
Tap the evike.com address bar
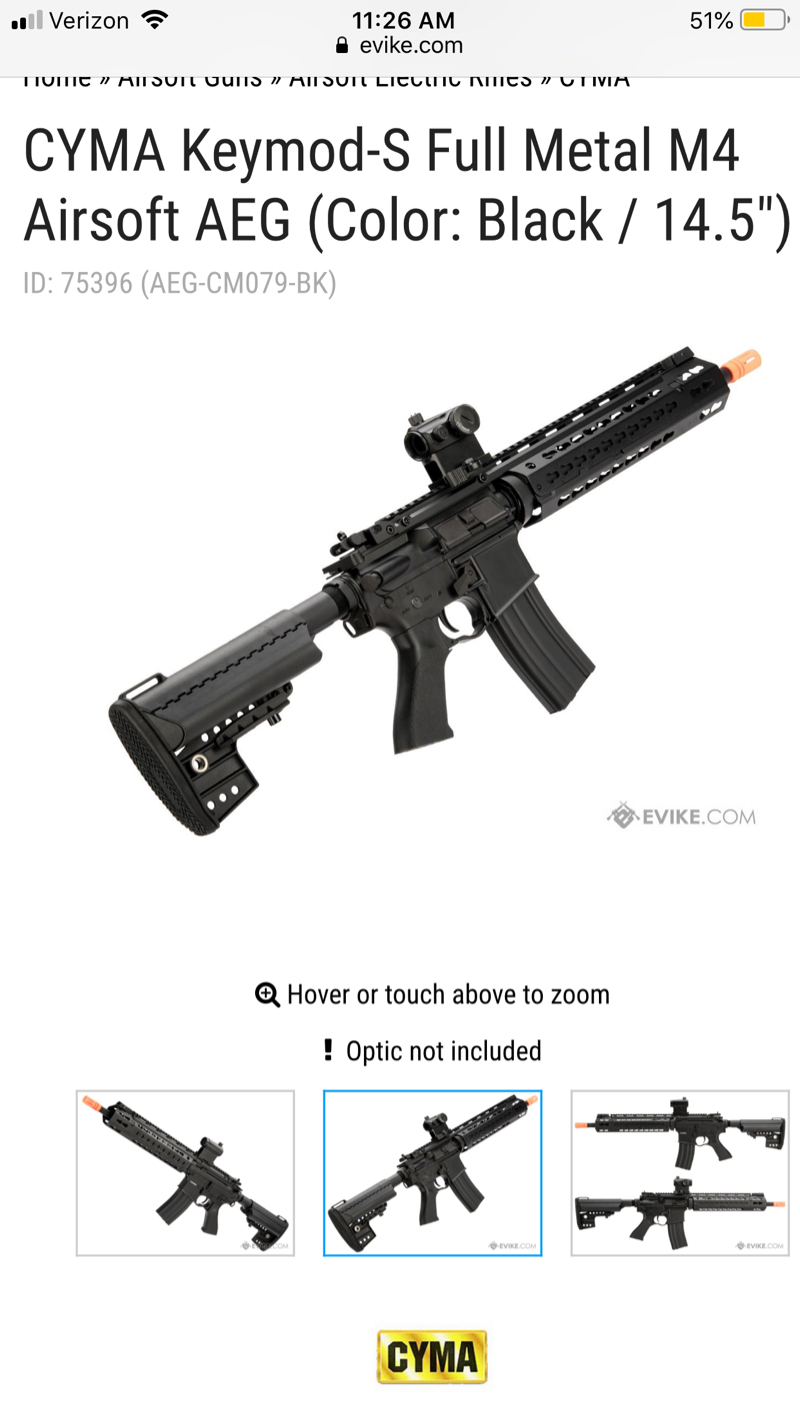click(x=400, y=46)
